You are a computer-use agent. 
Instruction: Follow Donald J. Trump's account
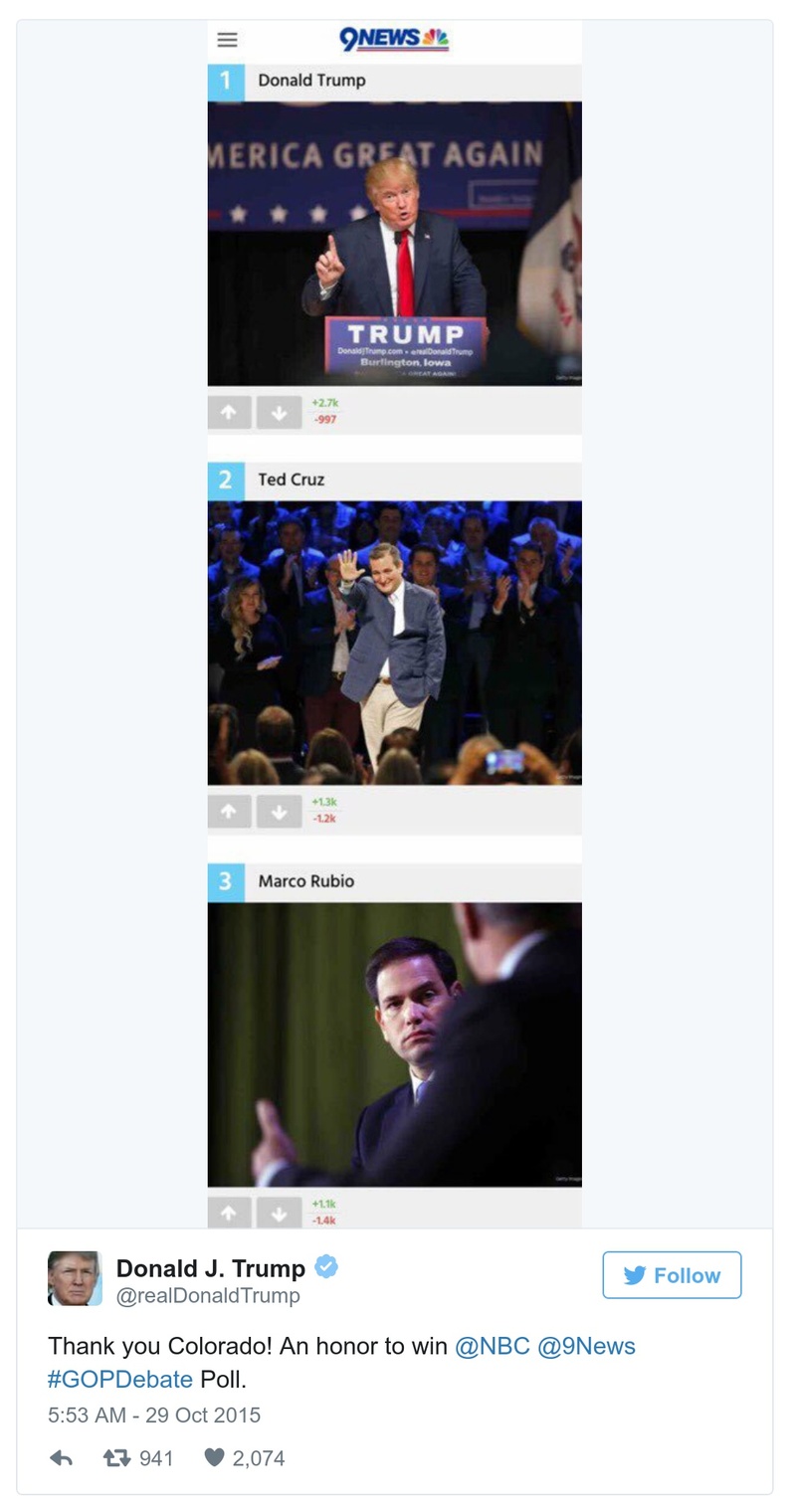(672, 1275)
